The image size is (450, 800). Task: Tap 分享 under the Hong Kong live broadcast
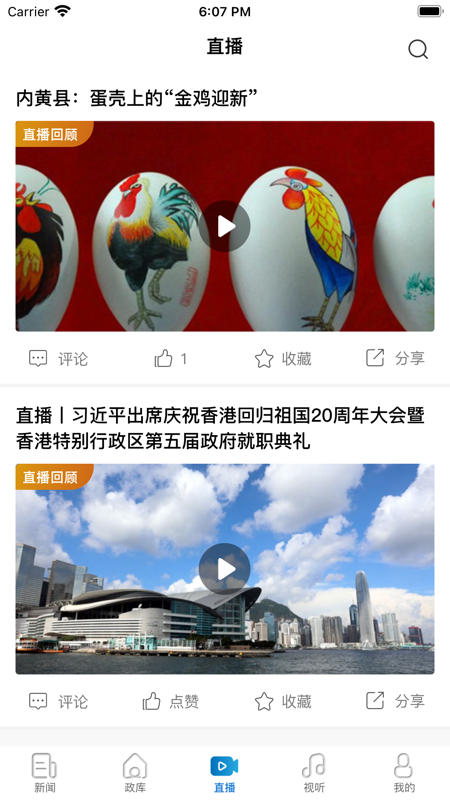pos(395,701)
